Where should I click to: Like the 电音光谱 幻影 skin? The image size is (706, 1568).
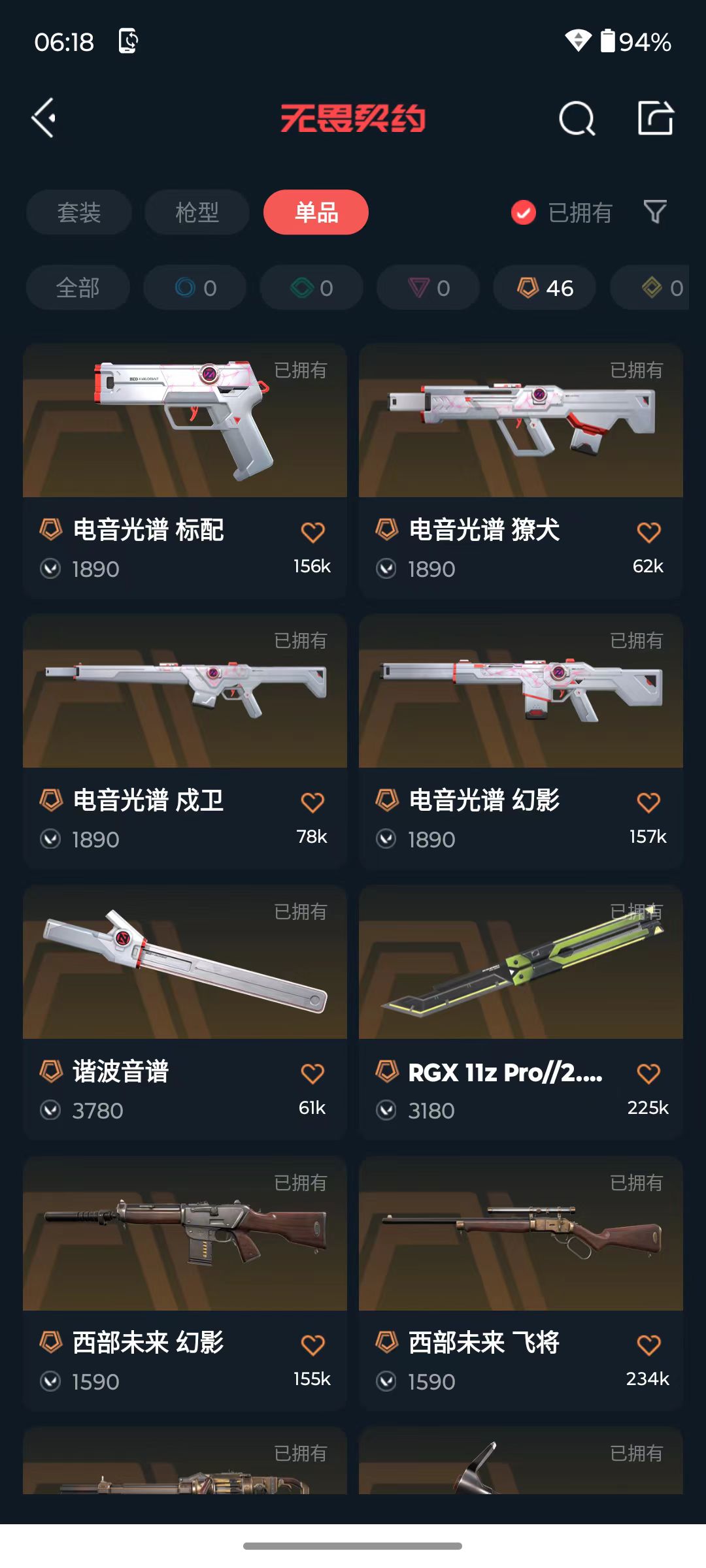point(648,802)
